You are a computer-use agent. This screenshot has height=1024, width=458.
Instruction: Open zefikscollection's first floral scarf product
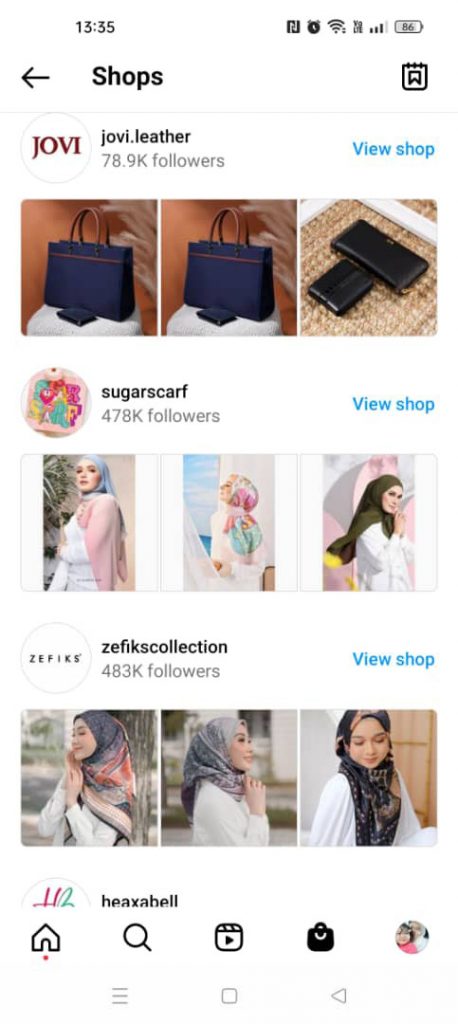tap(90, 778)
